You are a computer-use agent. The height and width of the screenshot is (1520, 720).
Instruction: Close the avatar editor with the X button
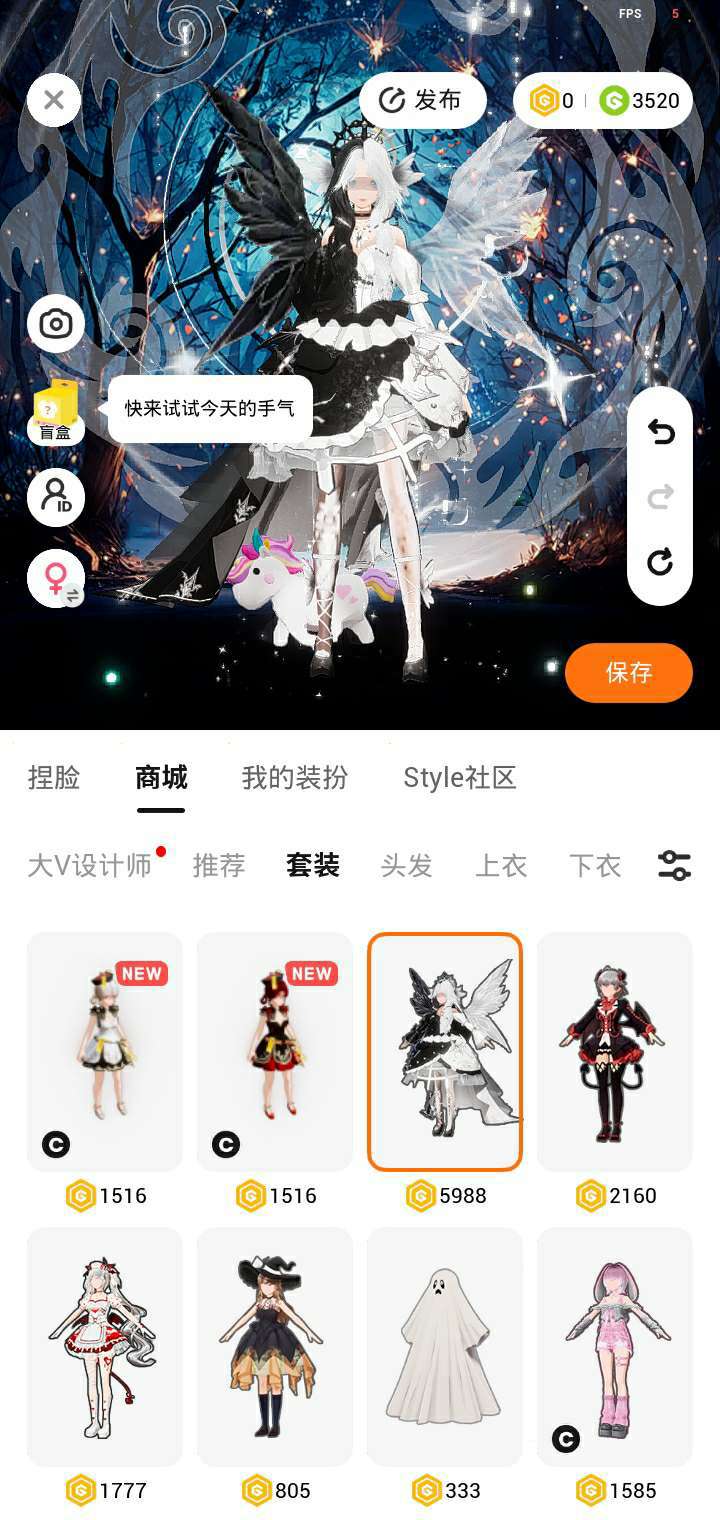click(x=54, y=100)
